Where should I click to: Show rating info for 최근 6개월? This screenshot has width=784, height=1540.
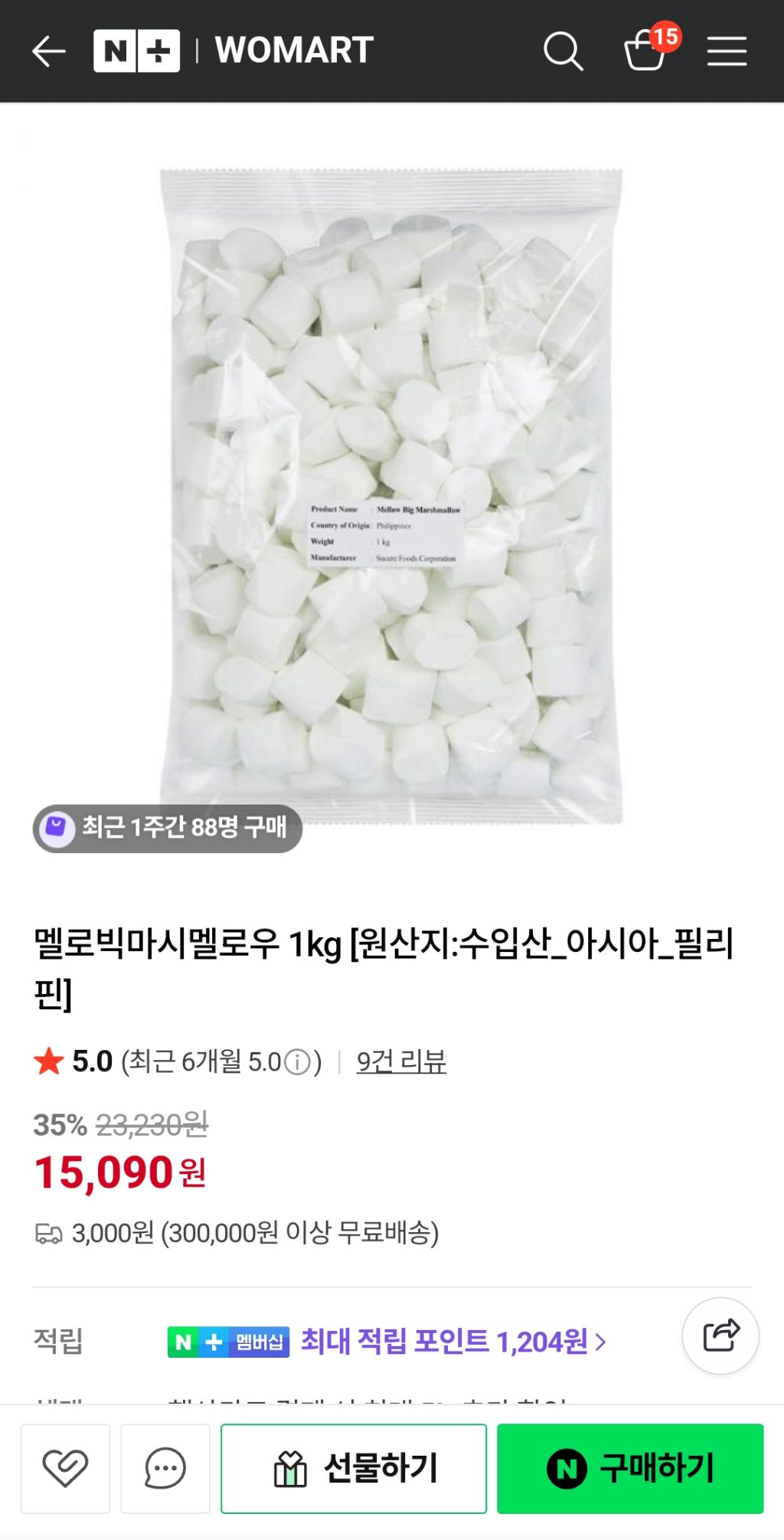(297, 1062)
